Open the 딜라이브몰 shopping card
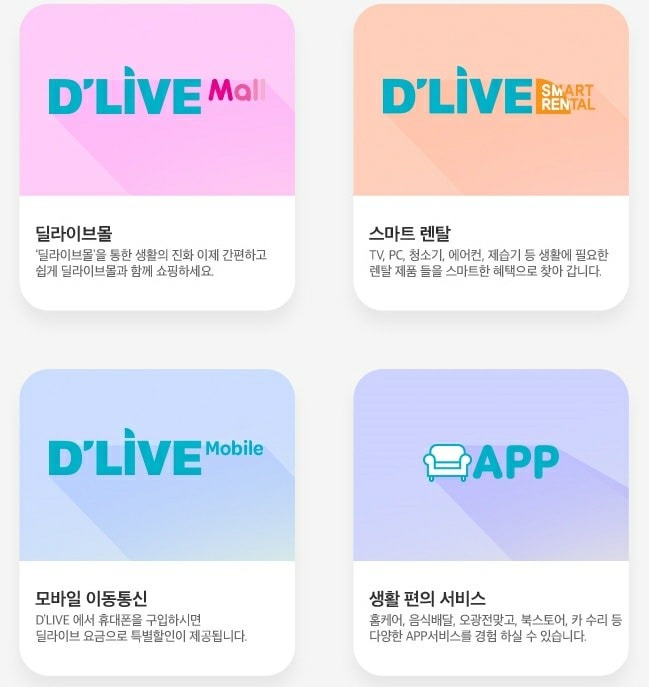This screenshot has height=687, width=649. point(157,156)
